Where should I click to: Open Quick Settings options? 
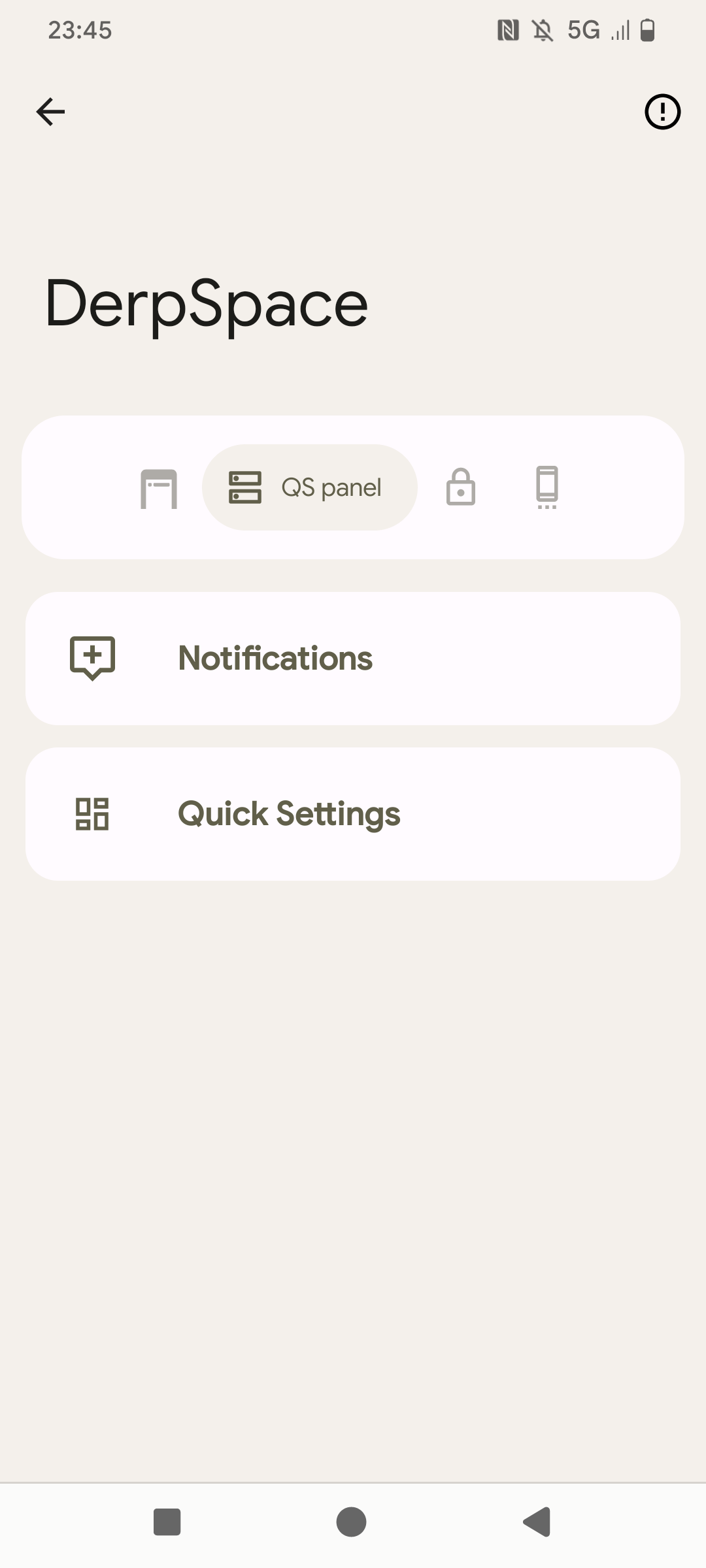tap(353, 814)
